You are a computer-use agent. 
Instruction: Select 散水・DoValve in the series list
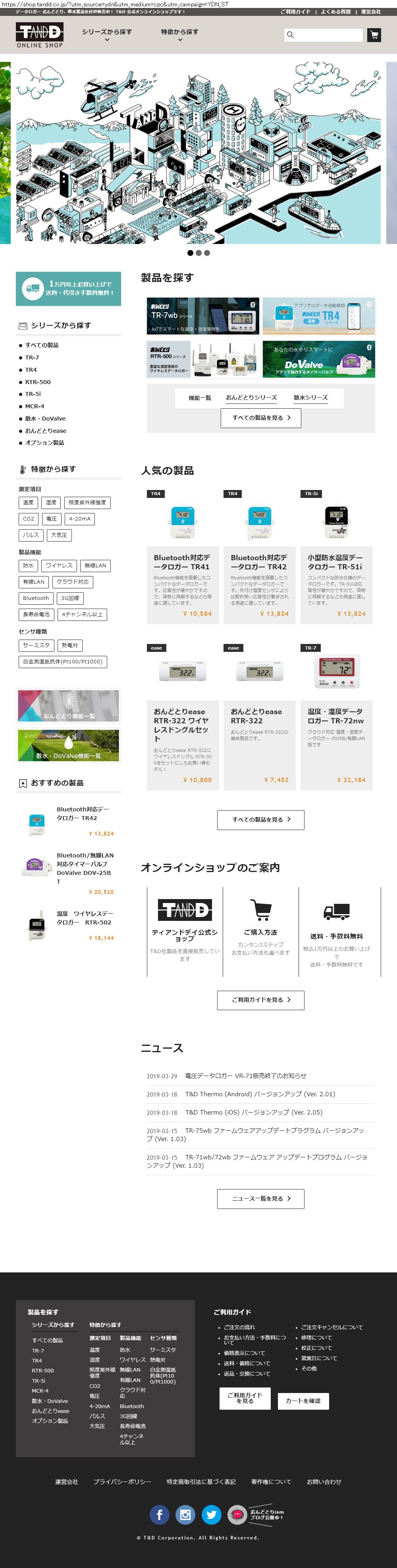click(45, 419)
